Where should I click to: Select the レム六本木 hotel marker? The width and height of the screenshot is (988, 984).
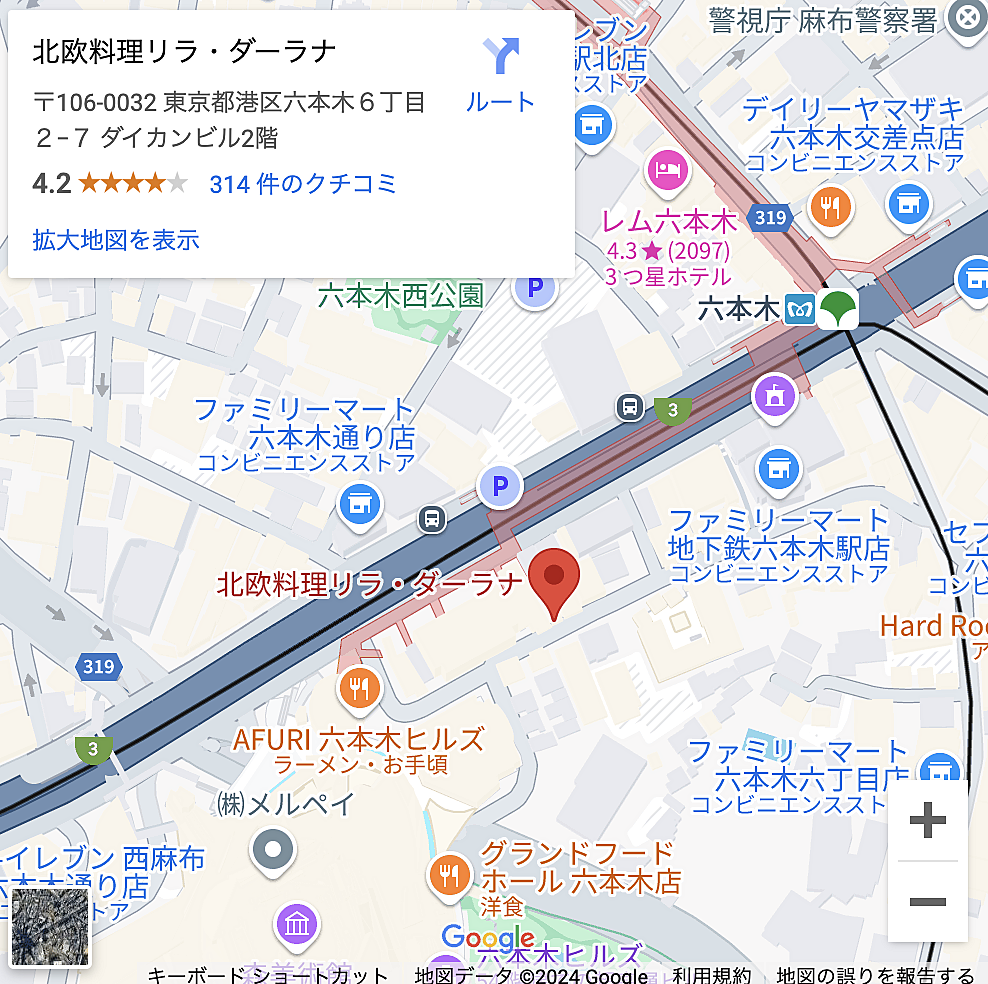pos(666,170)
